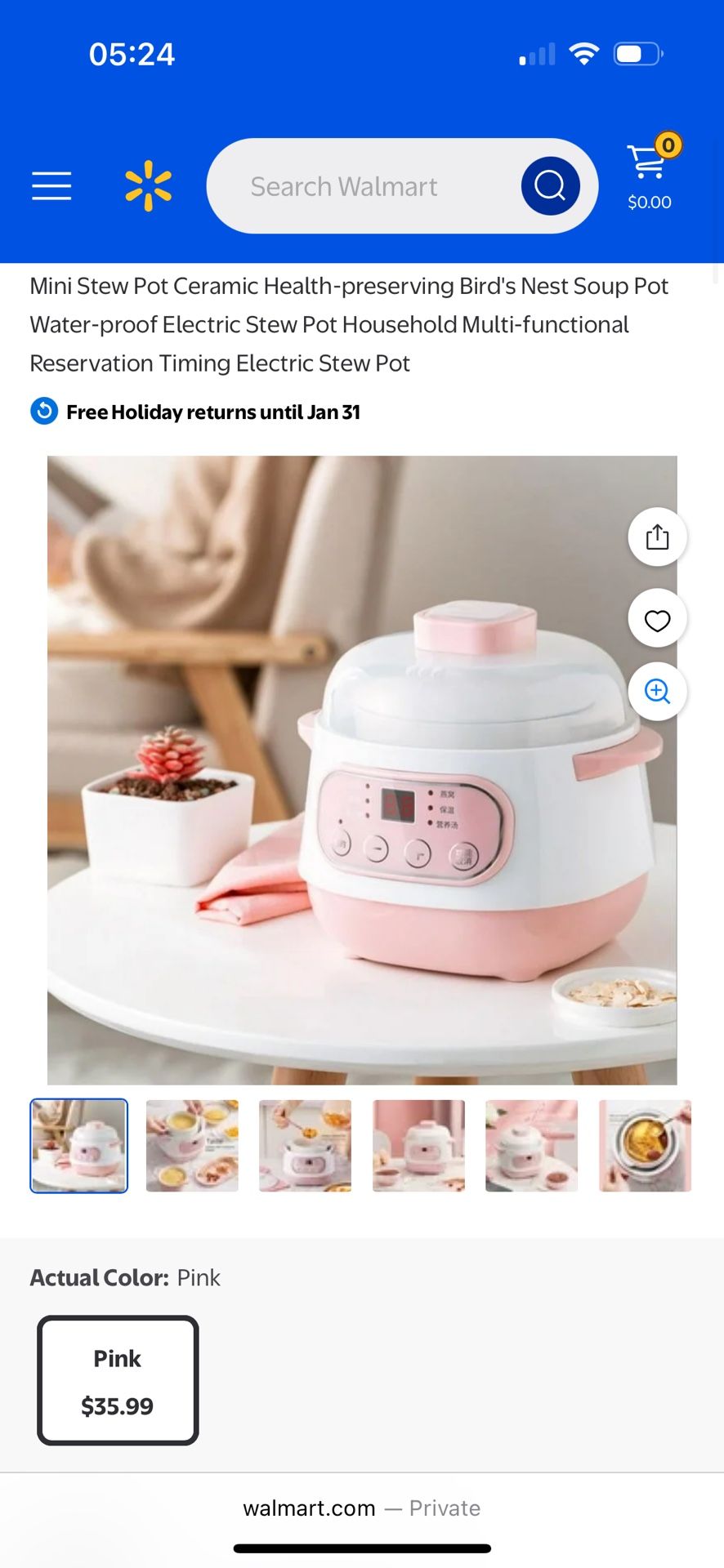The height and width of the screenshot is (1568, 724).
Task: Zoom into the product image
Action: (657, 692)
